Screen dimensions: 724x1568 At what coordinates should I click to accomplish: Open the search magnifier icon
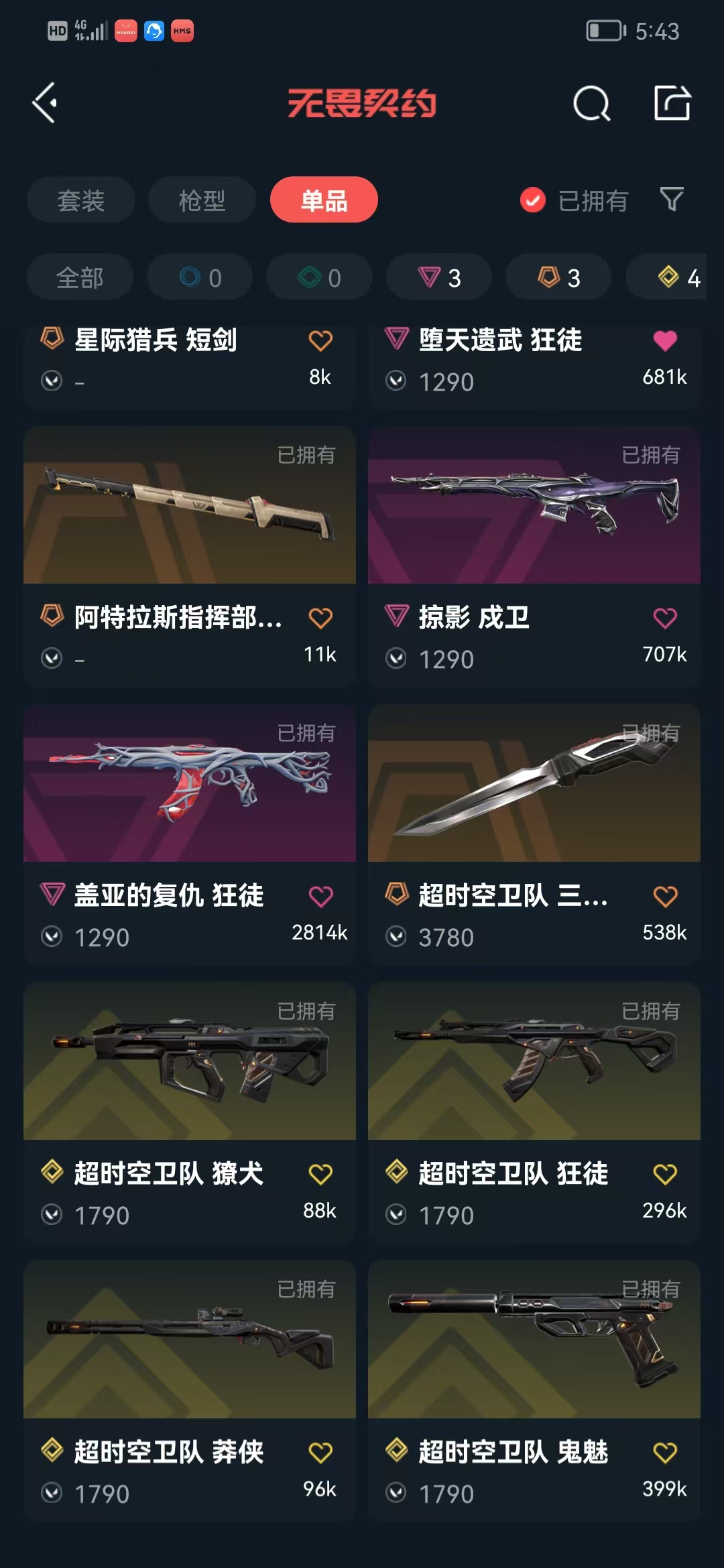pos(591,104)
